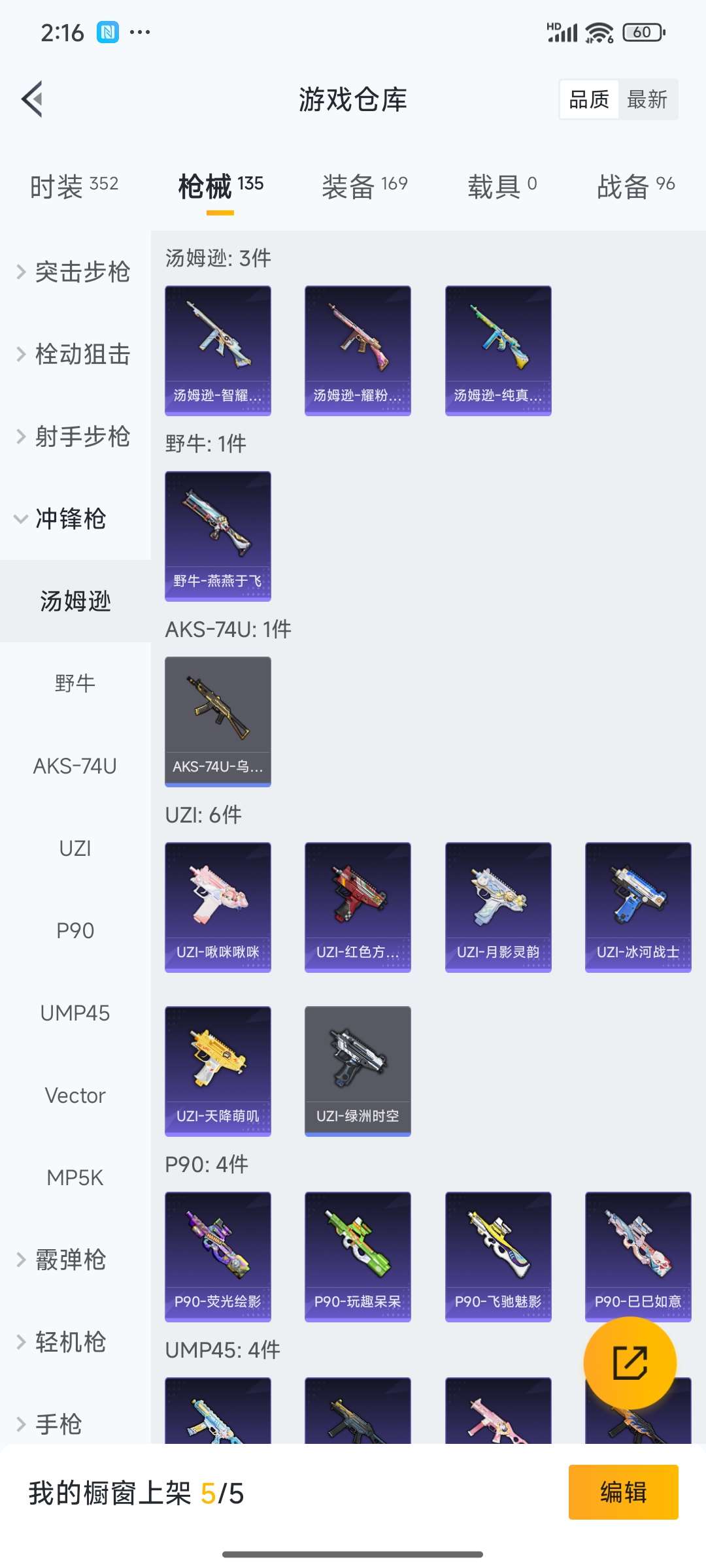Open the 野牛-燕燕于飞 skin
This screenshot has height=1568, width=706.
218,536
